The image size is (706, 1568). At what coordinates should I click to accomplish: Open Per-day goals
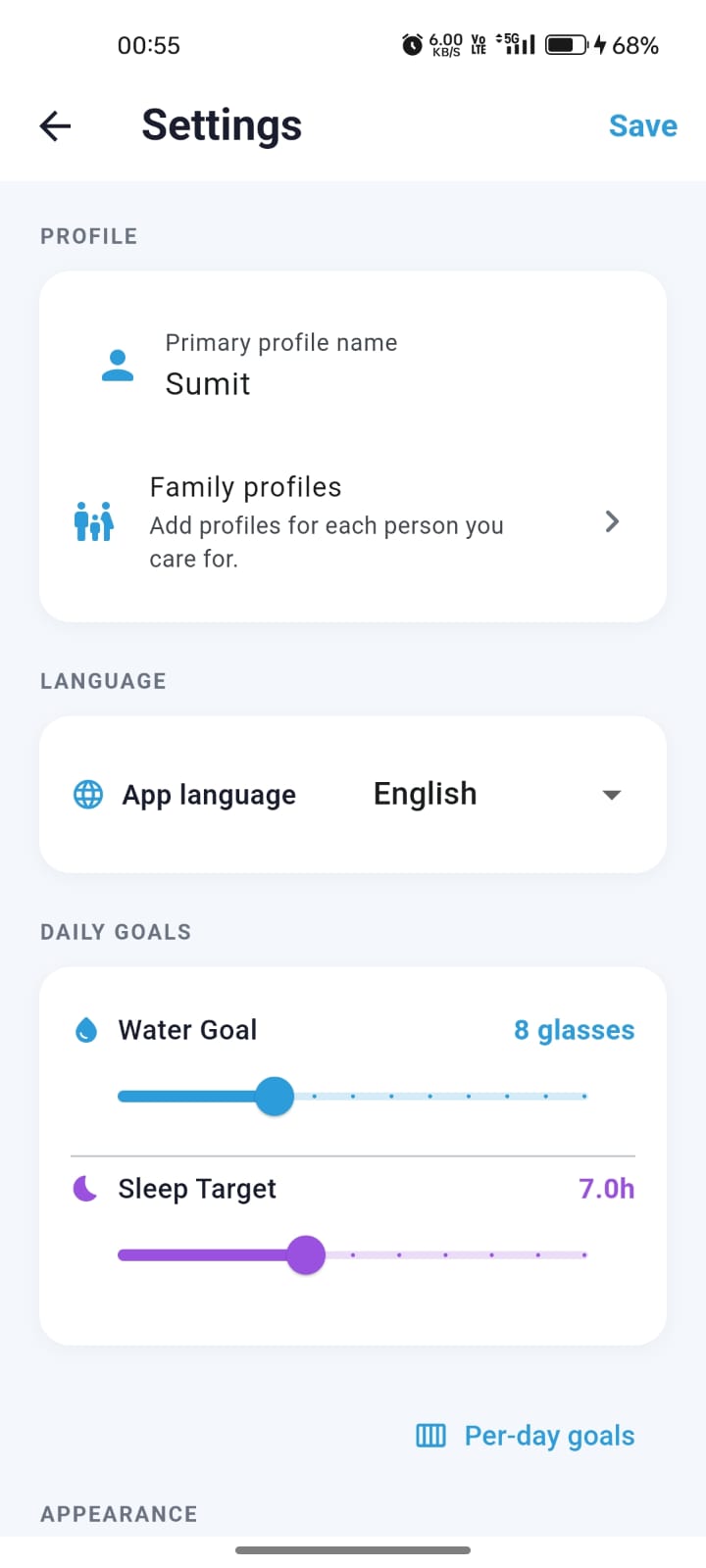coord(549,1435)
